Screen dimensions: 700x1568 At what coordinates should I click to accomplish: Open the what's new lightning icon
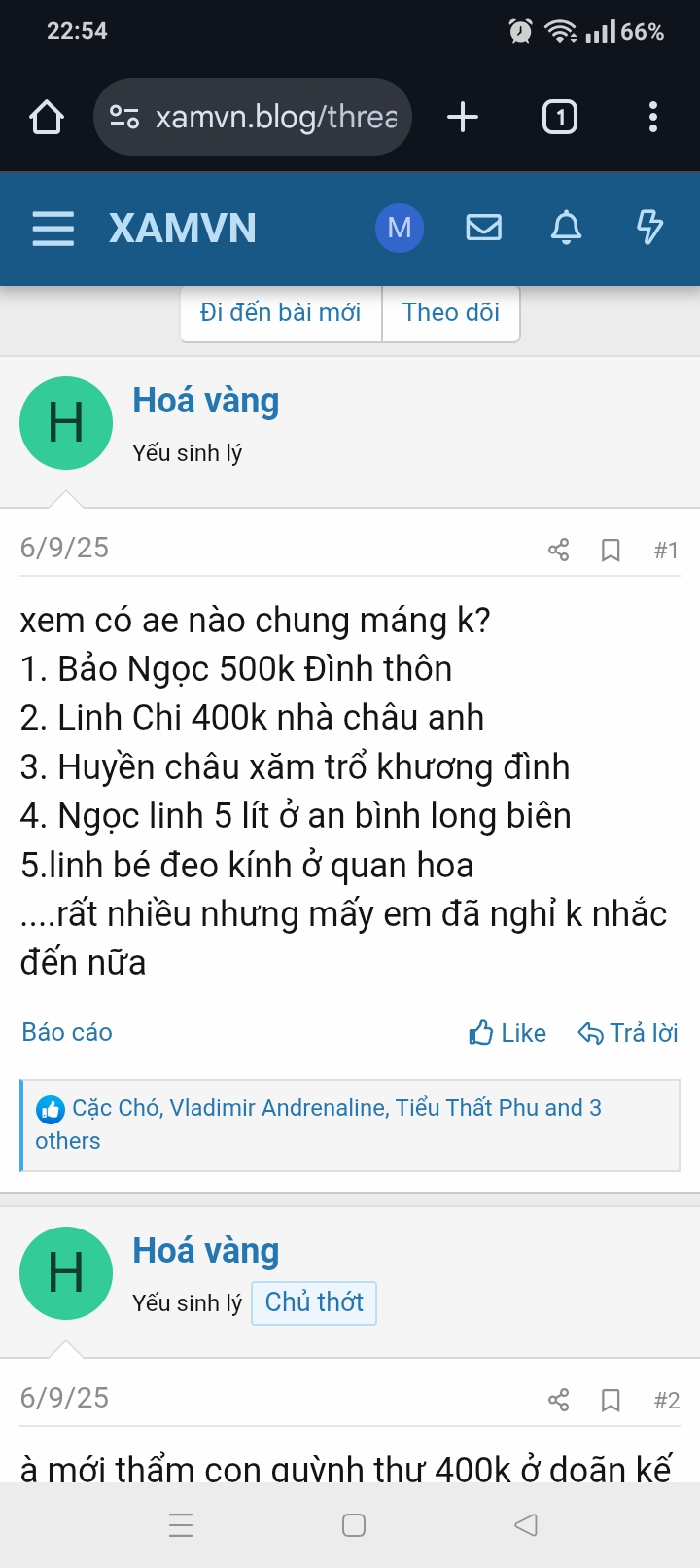[648, 229]
